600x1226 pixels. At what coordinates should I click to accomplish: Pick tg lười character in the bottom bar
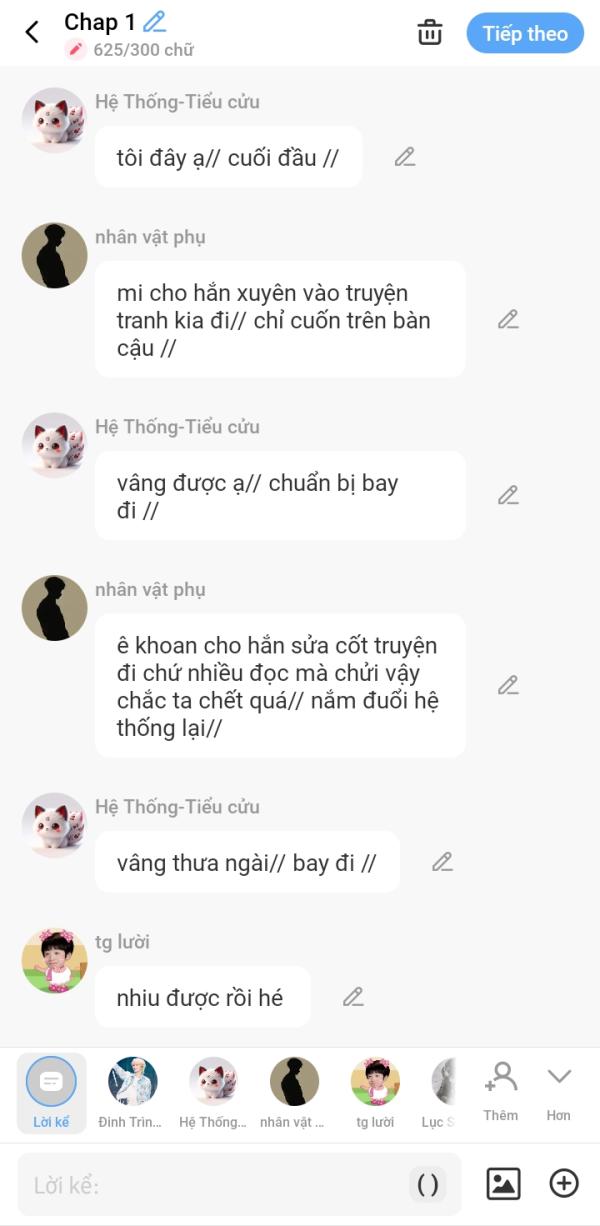(x=375, y=1093)
